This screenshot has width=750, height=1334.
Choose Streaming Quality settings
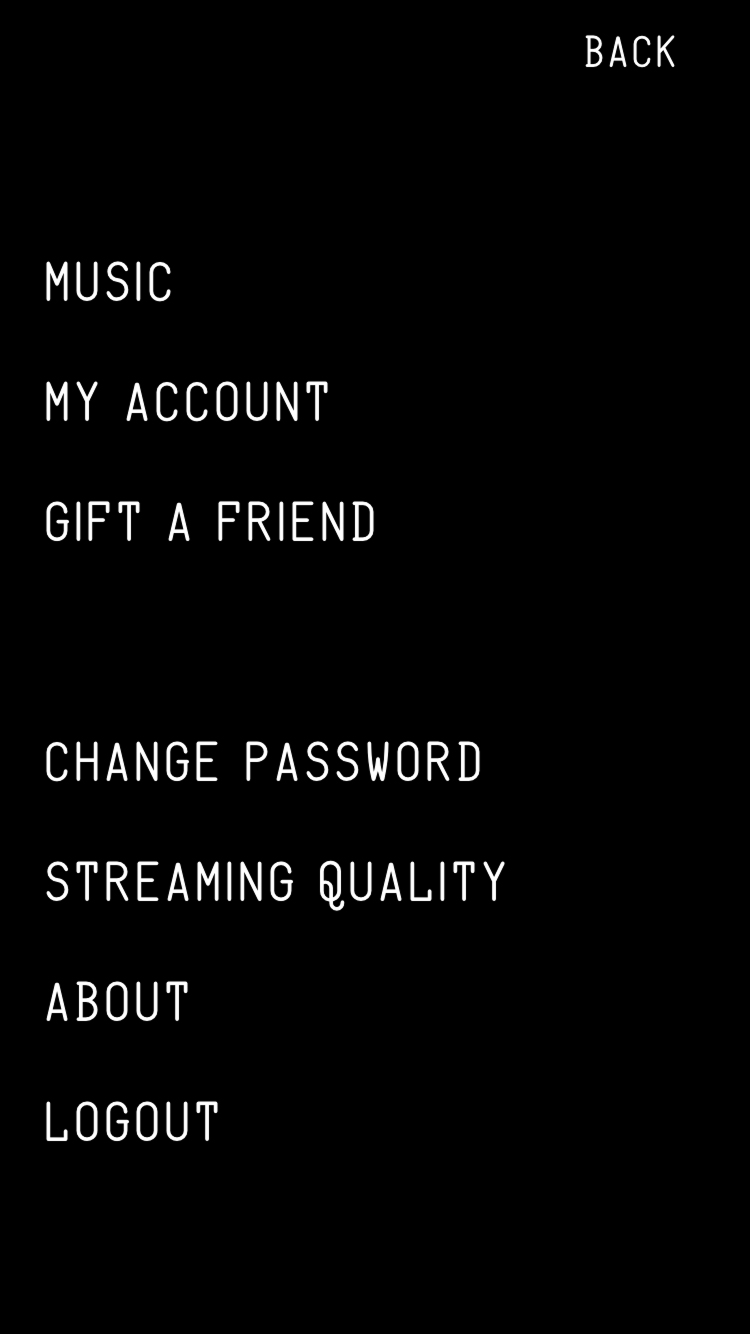[x=275, y=882]
